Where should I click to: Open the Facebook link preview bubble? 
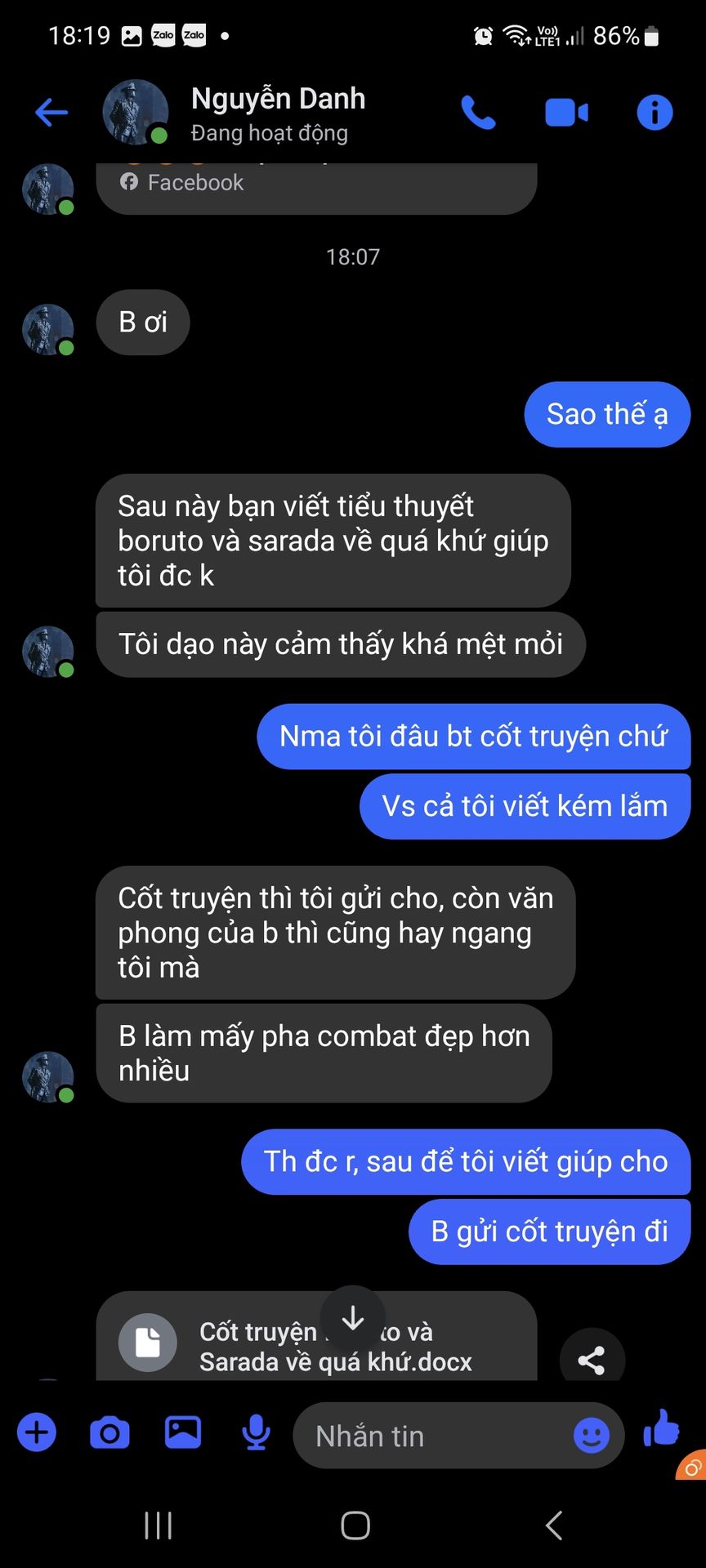point(316,186)
